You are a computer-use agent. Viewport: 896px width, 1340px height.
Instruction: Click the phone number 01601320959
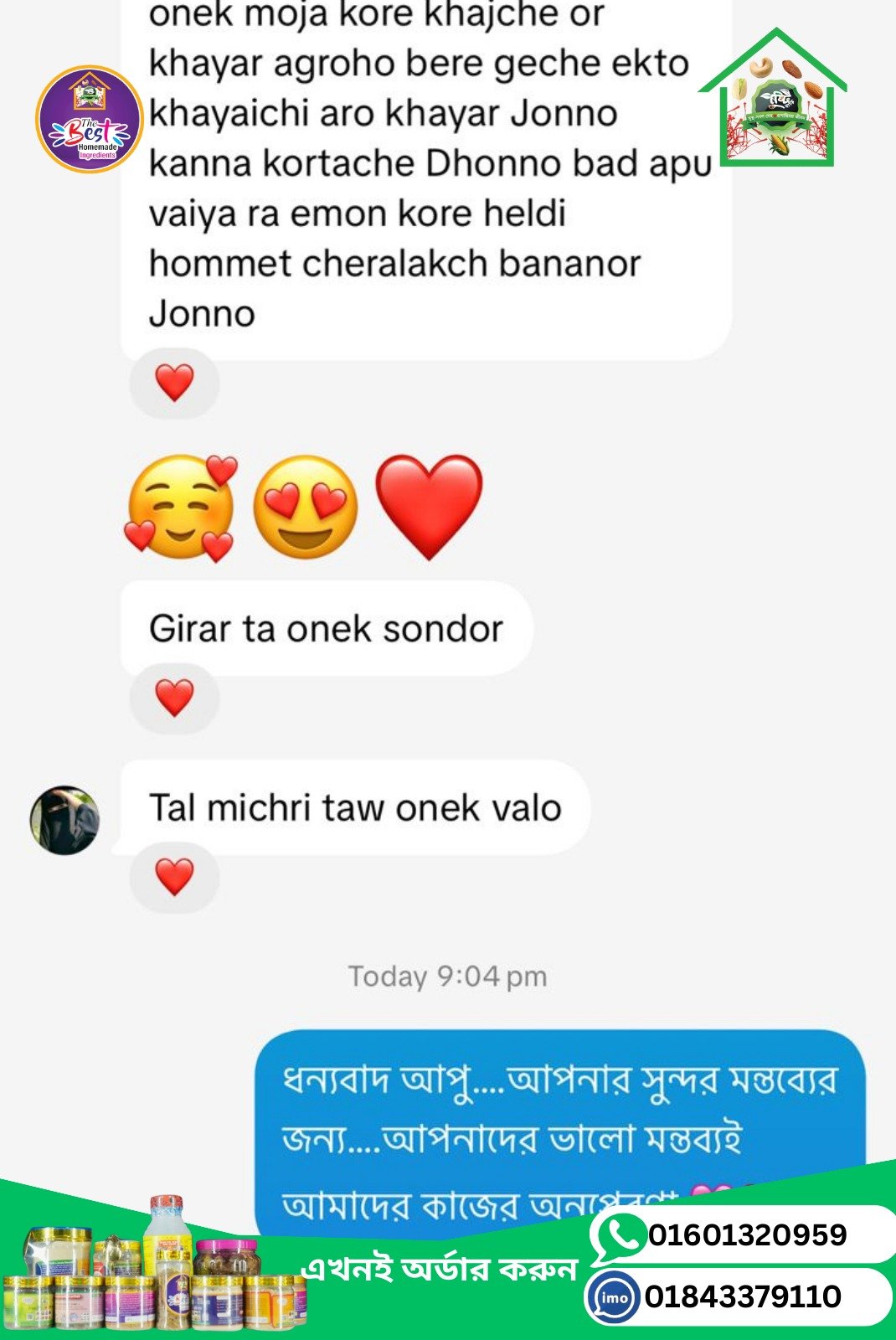click(745, 1233)
